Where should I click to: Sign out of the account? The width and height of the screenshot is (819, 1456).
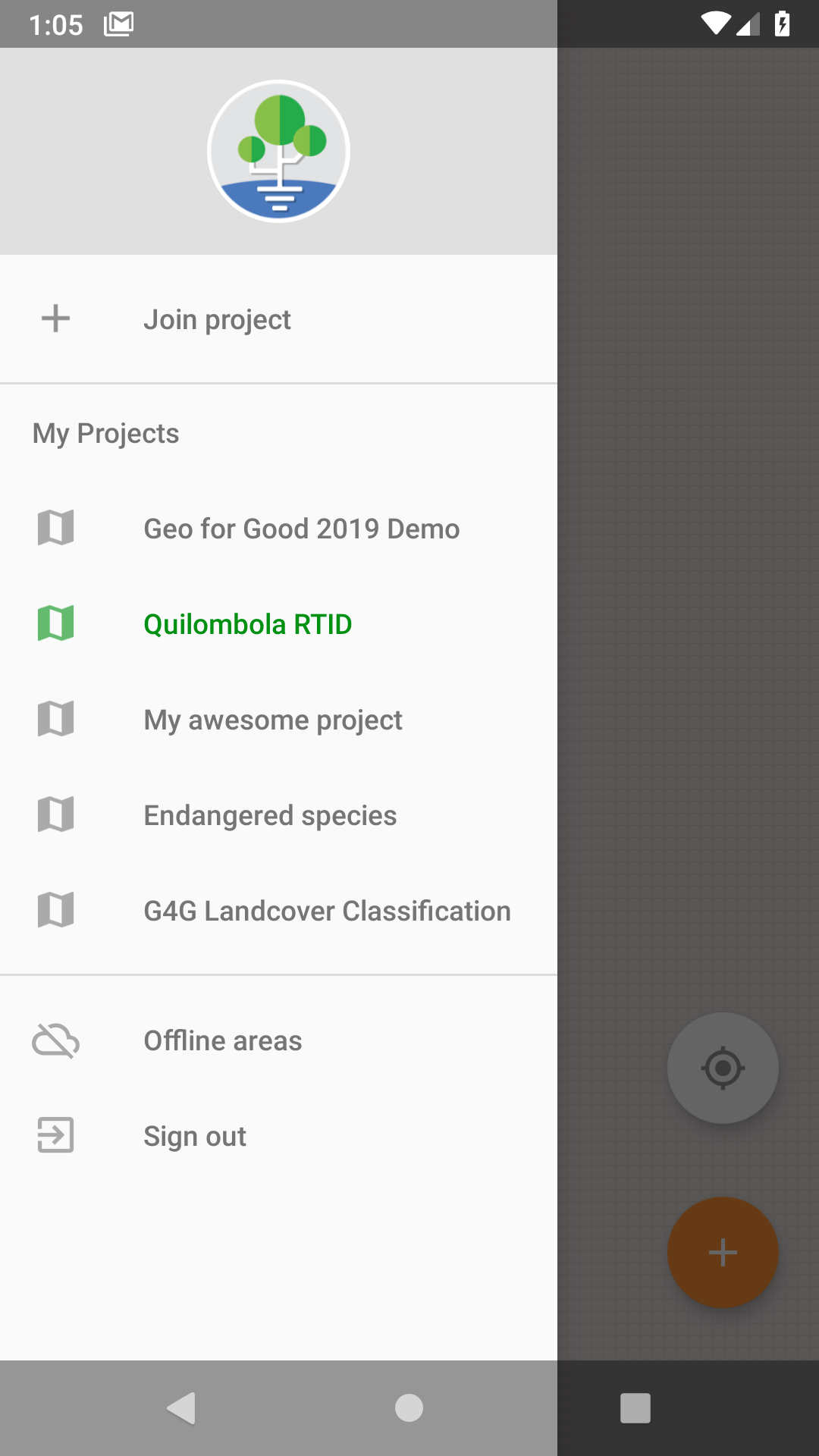(x=195, y=1136)
